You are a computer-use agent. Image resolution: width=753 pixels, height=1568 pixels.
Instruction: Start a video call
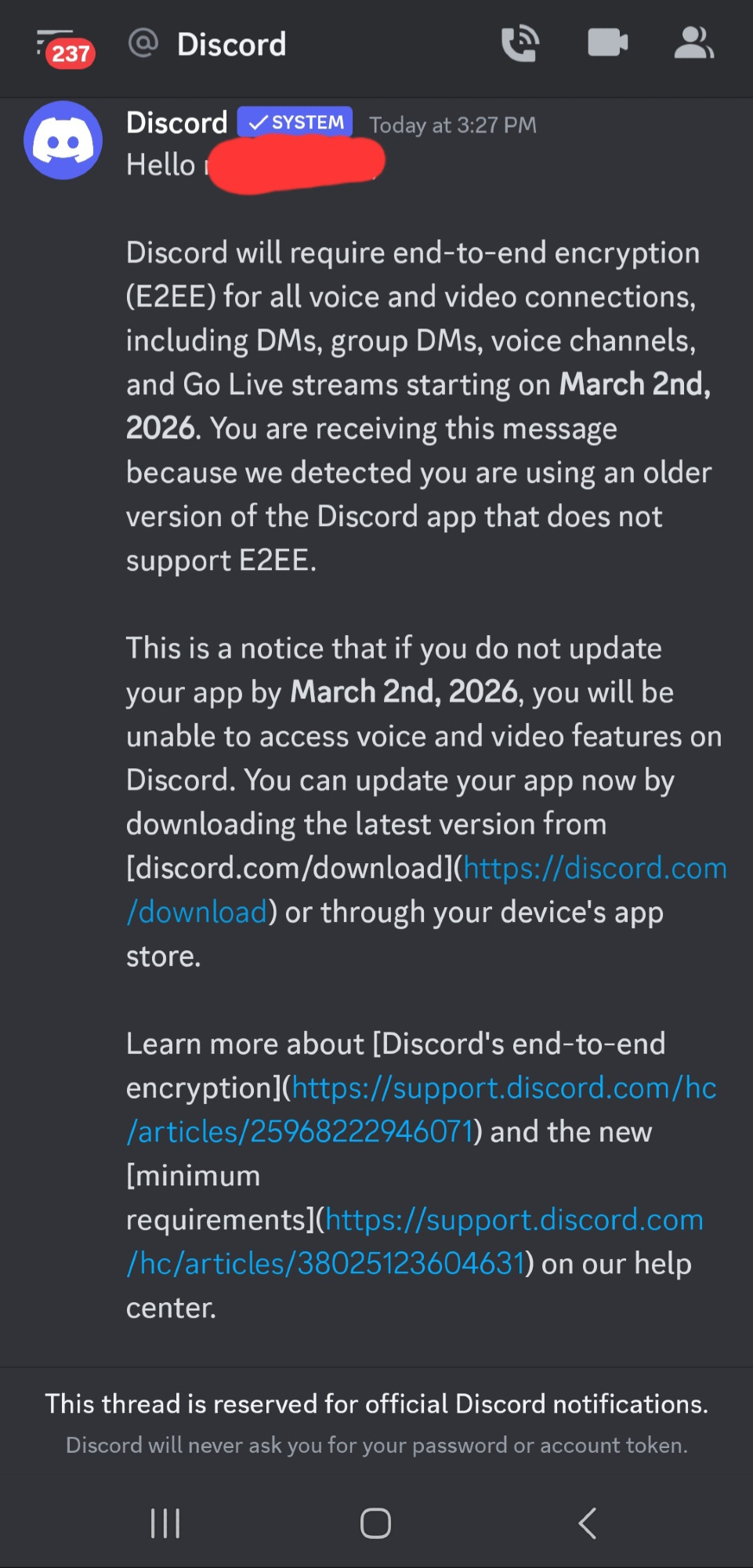(x=607, y=43)
